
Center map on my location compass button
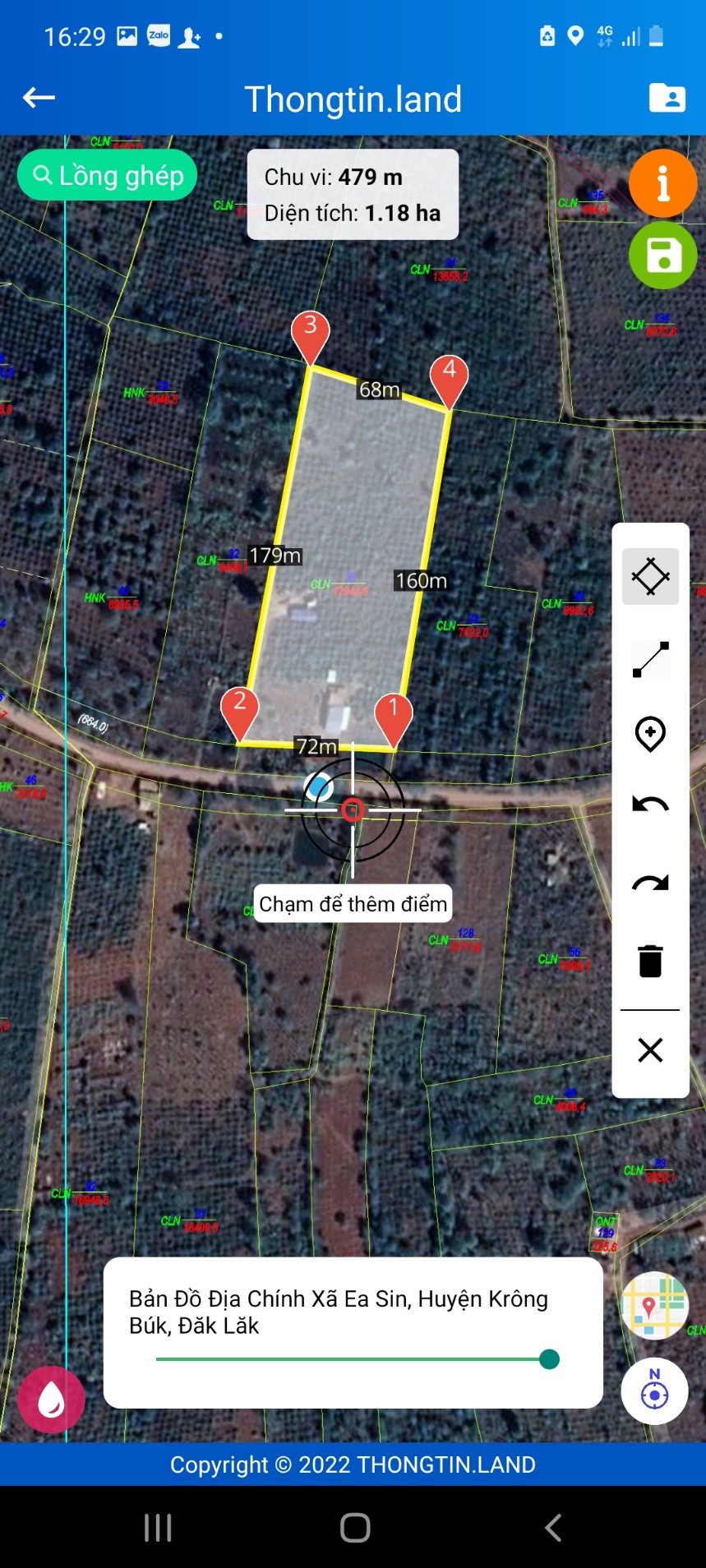click(654, 1390)
